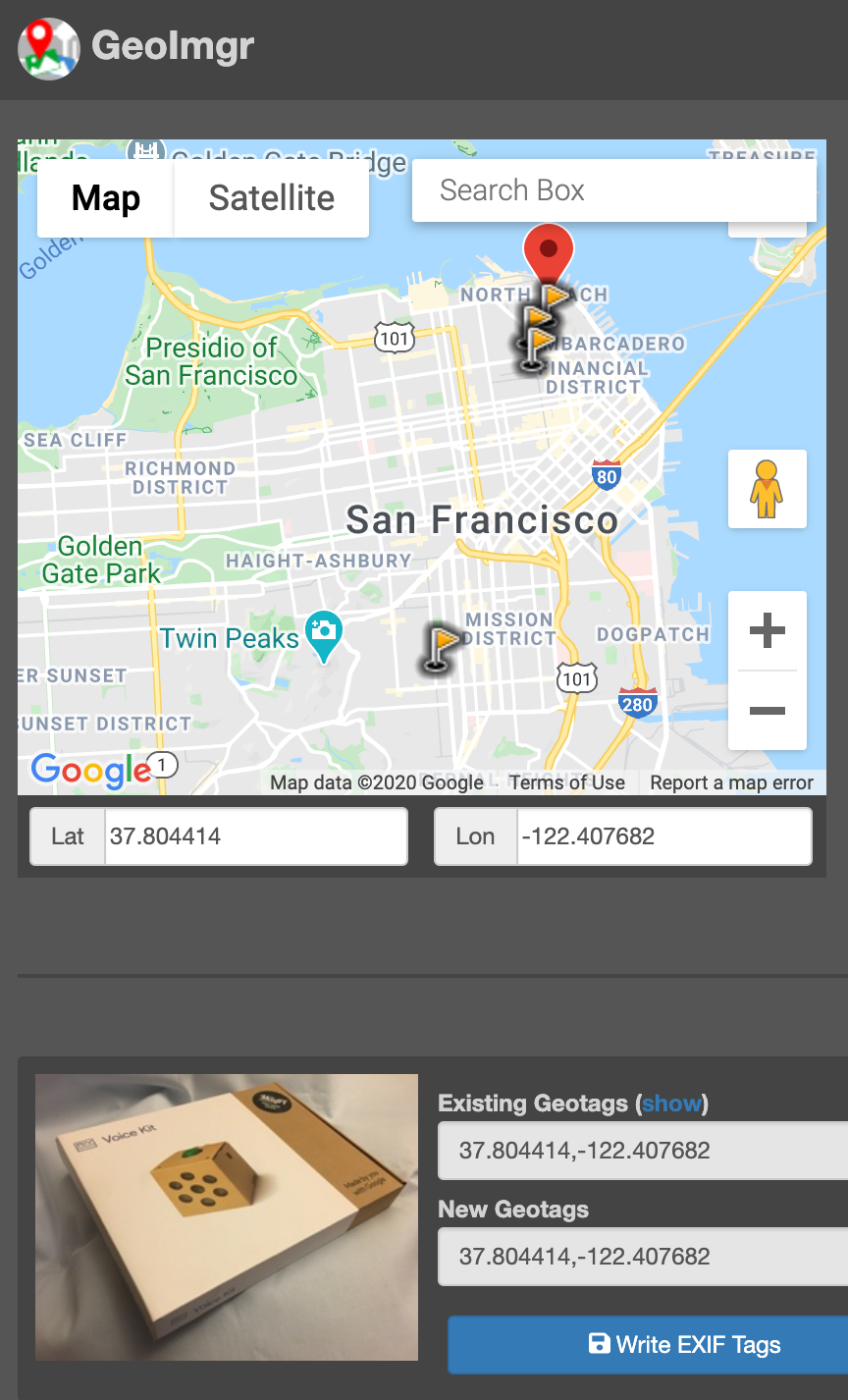Select the Map view button
This screenshot has width=848, height=1400.
(x=106, y=198)
